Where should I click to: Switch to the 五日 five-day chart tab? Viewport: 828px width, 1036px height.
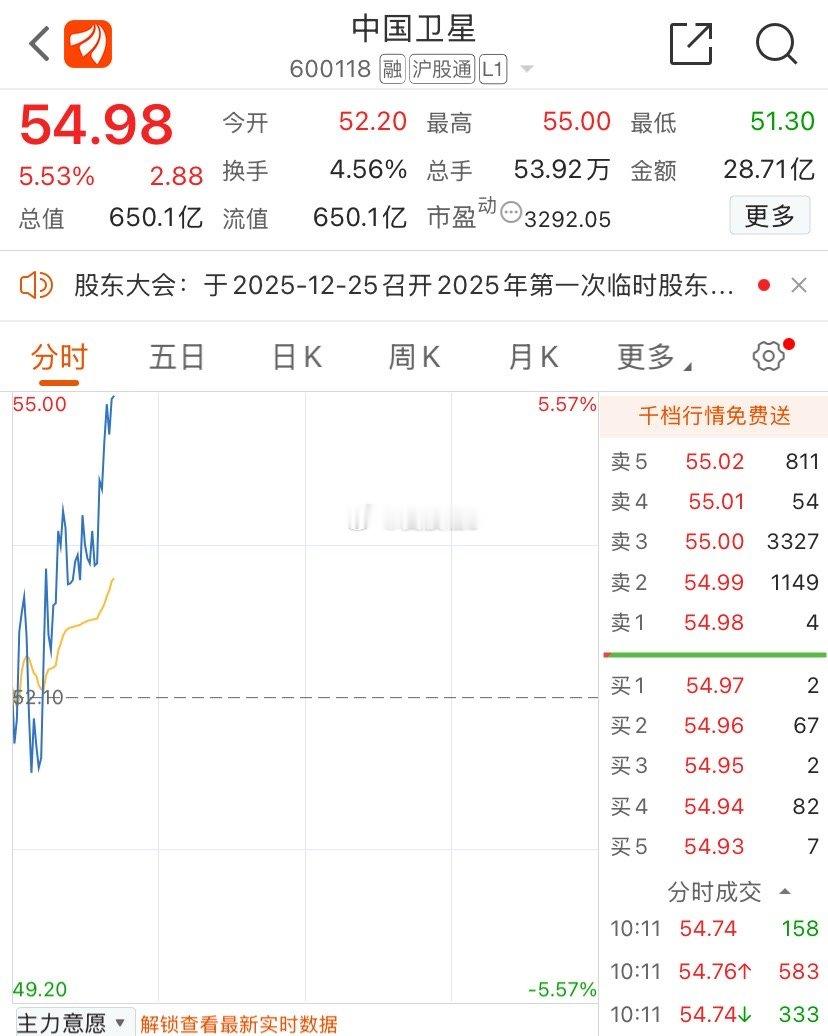click(176, 356)
